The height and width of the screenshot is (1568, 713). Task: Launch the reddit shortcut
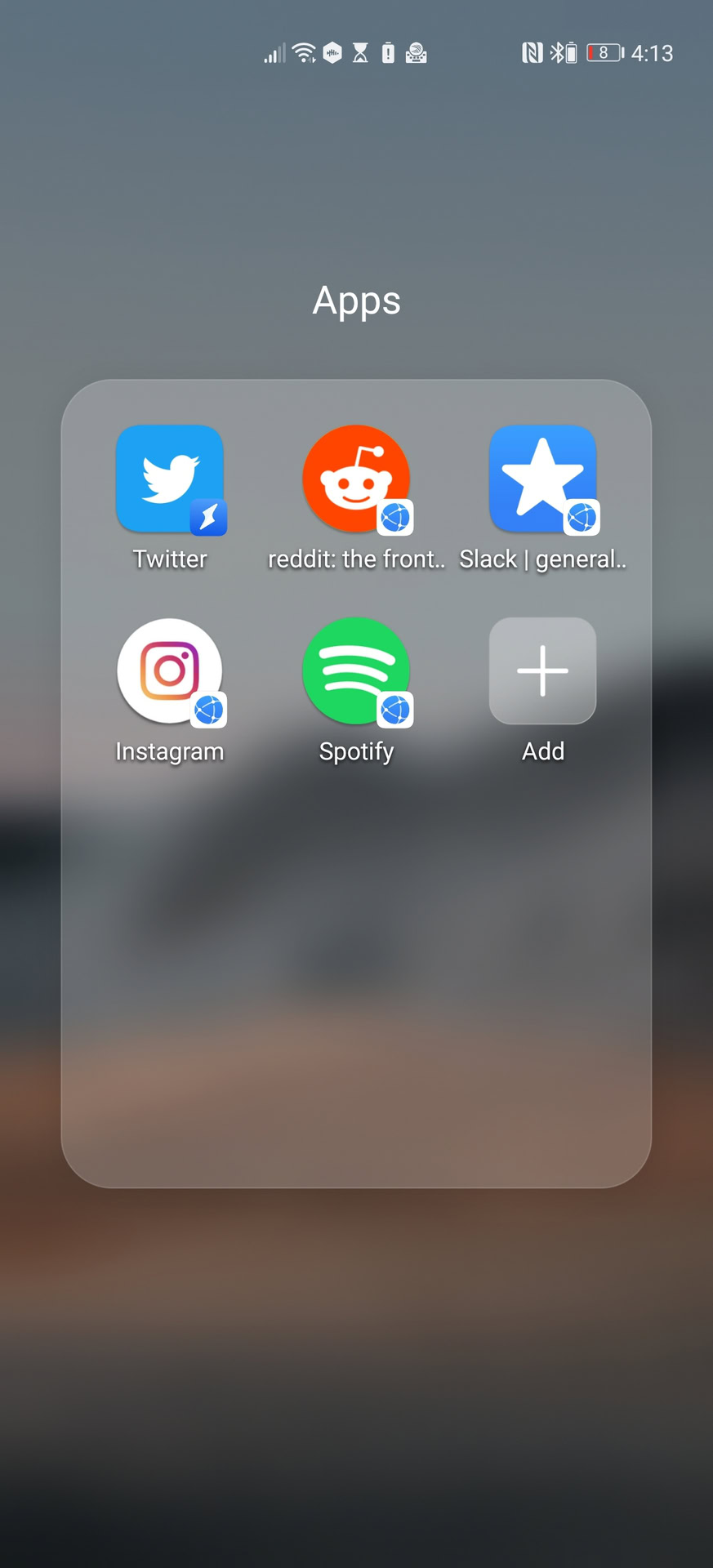point(356,479)
